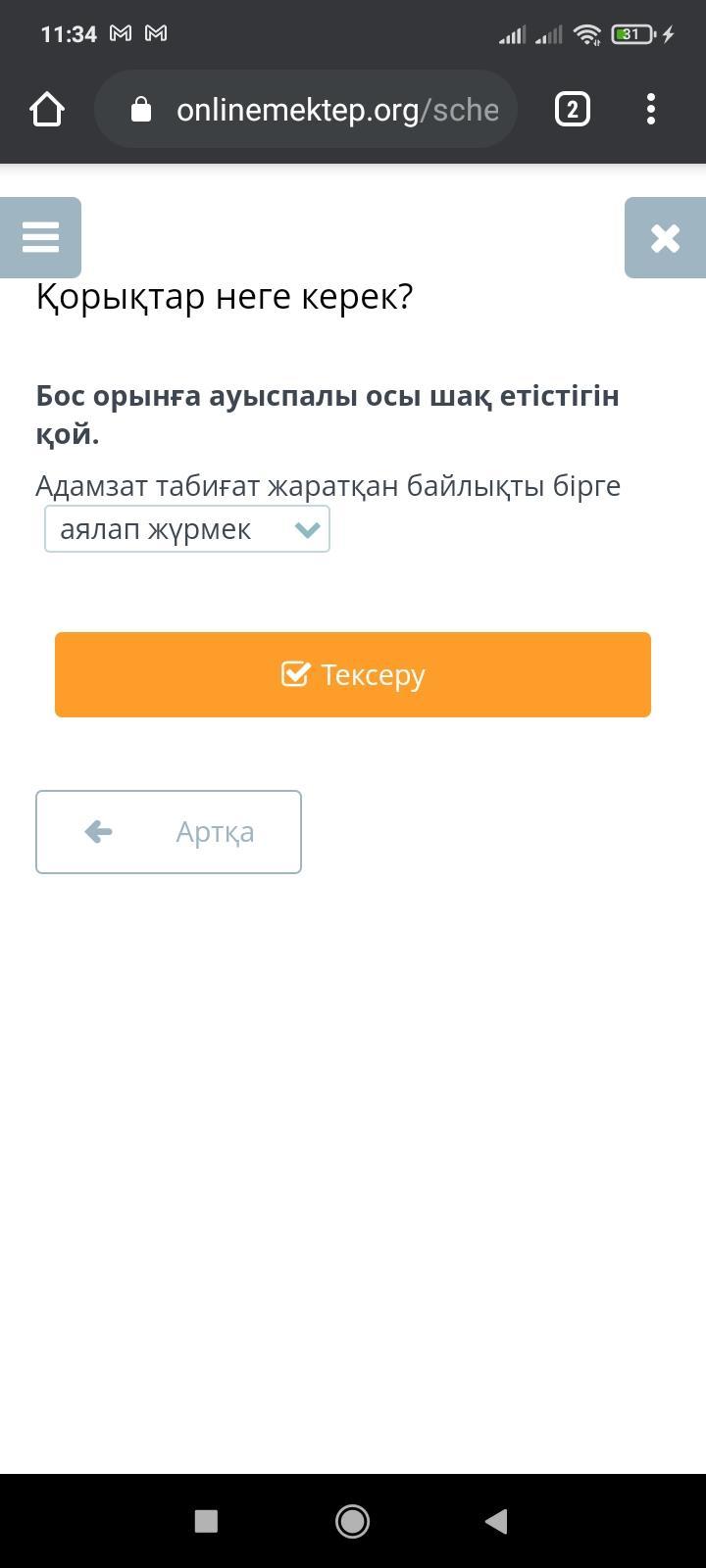Open the hamburger menu button

[x=40, y=237]
